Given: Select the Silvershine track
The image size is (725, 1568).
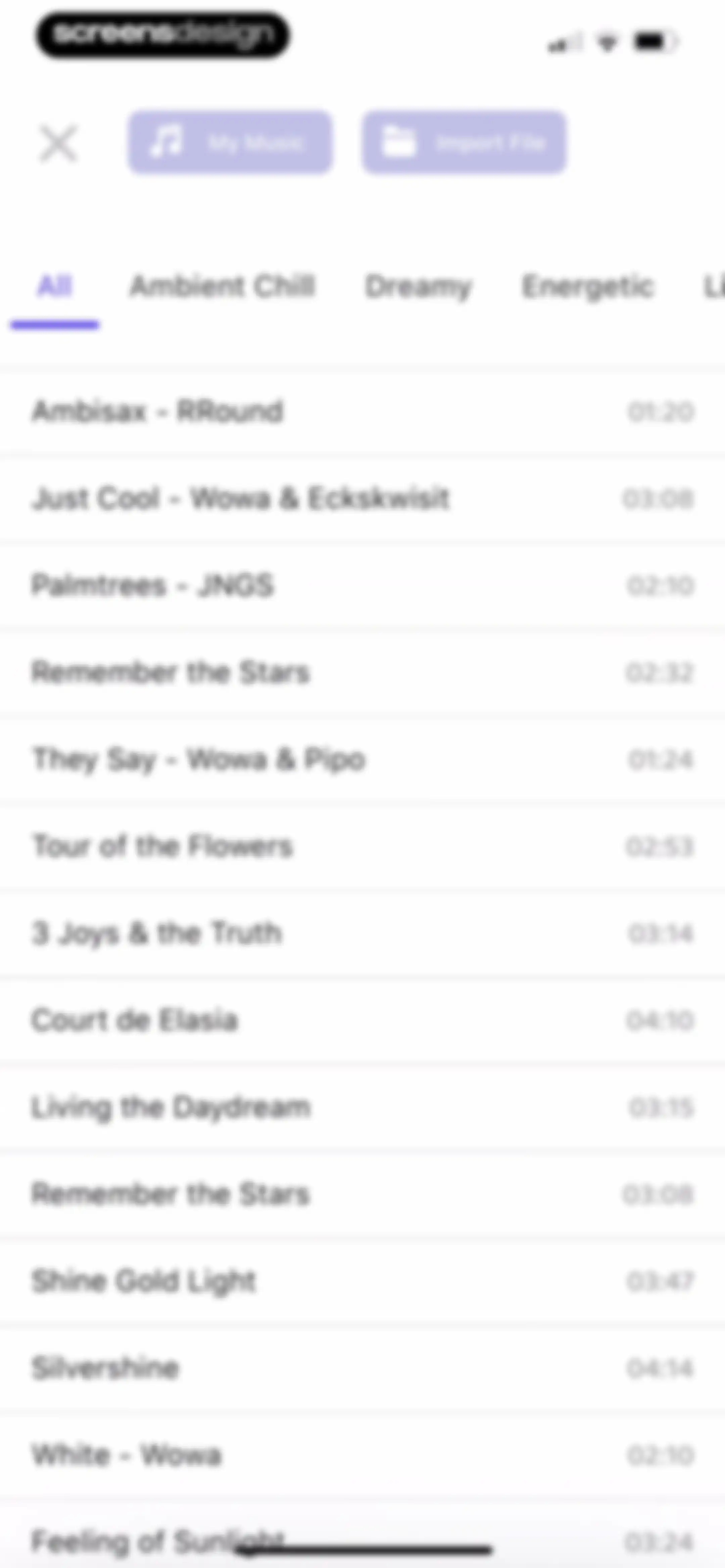Looking at the screenshot, I should coord(363,1368).
